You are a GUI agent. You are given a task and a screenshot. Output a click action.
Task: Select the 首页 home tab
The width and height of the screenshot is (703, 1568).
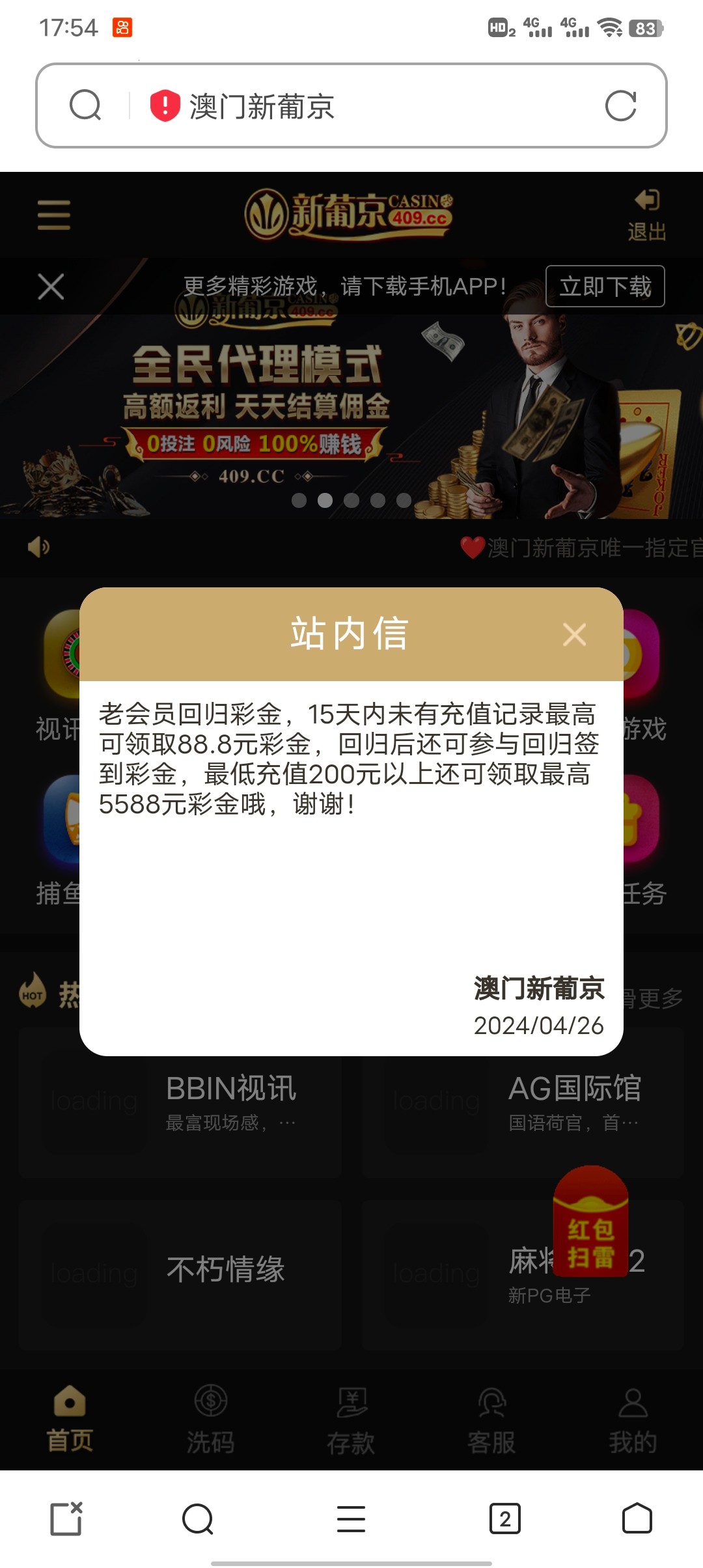(x=70, y=1421)
